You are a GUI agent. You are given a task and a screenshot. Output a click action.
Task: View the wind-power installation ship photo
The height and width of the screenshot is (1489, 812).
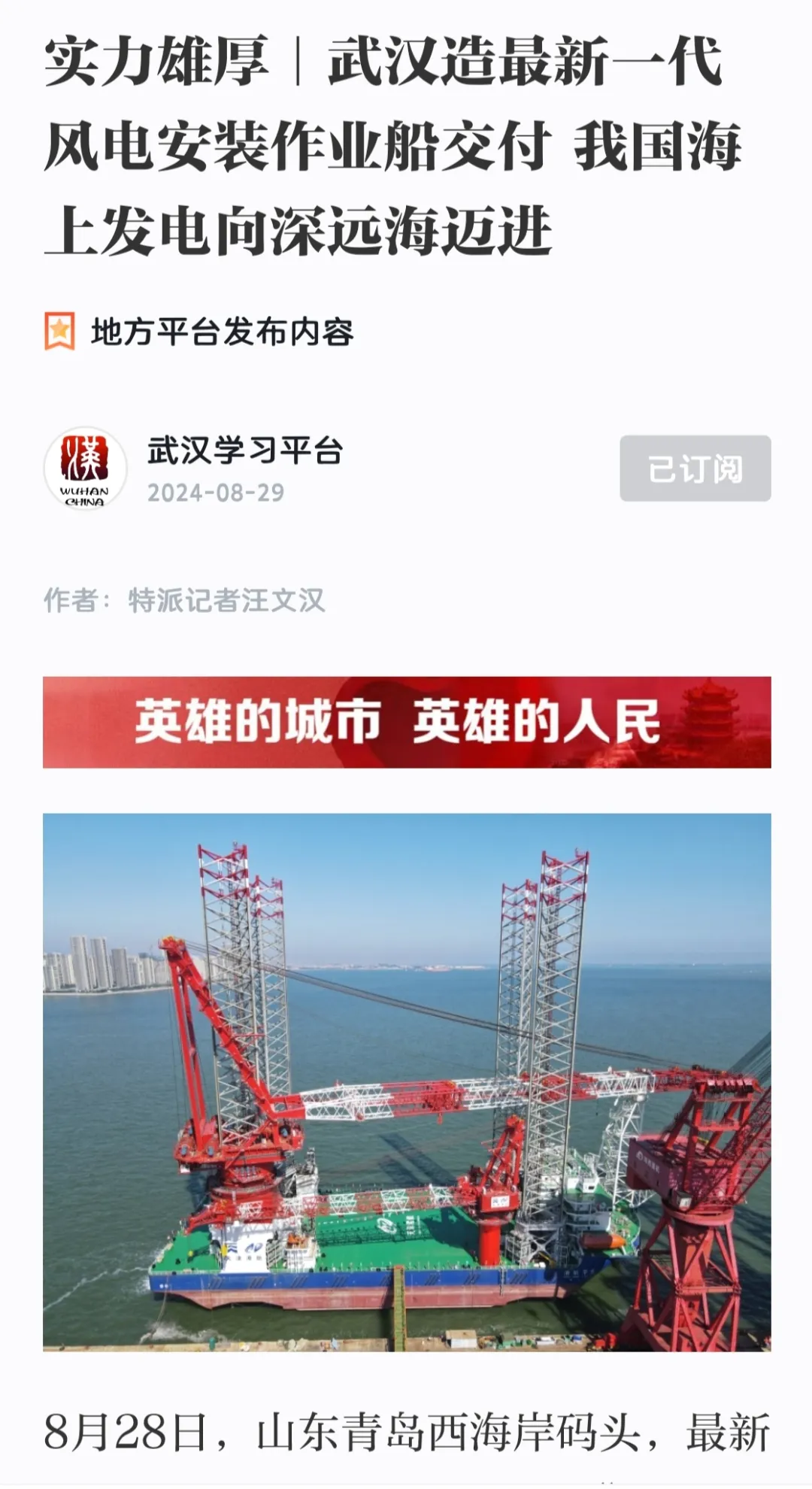click(x=407, y=1081)
